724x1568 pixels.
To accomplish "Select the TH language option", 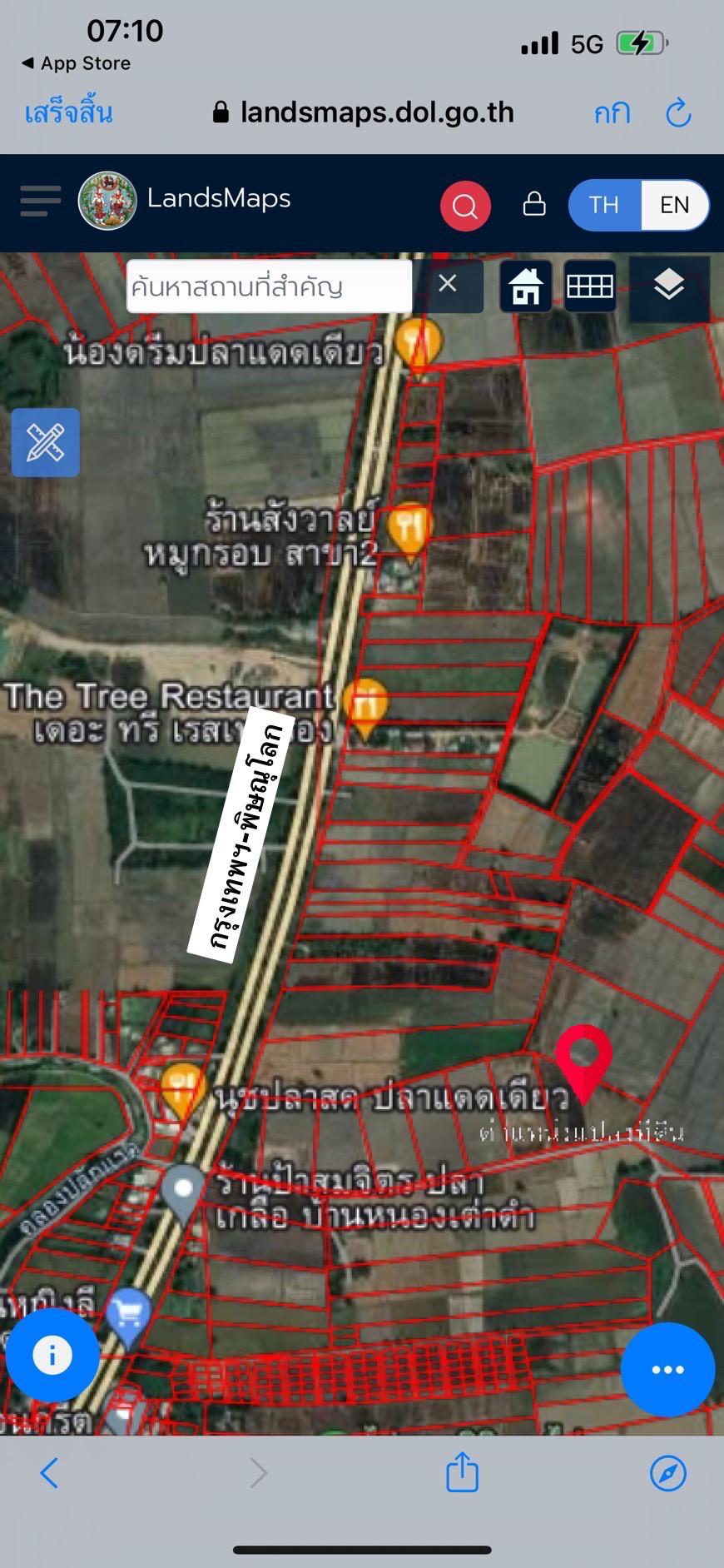I will point(604,205).
